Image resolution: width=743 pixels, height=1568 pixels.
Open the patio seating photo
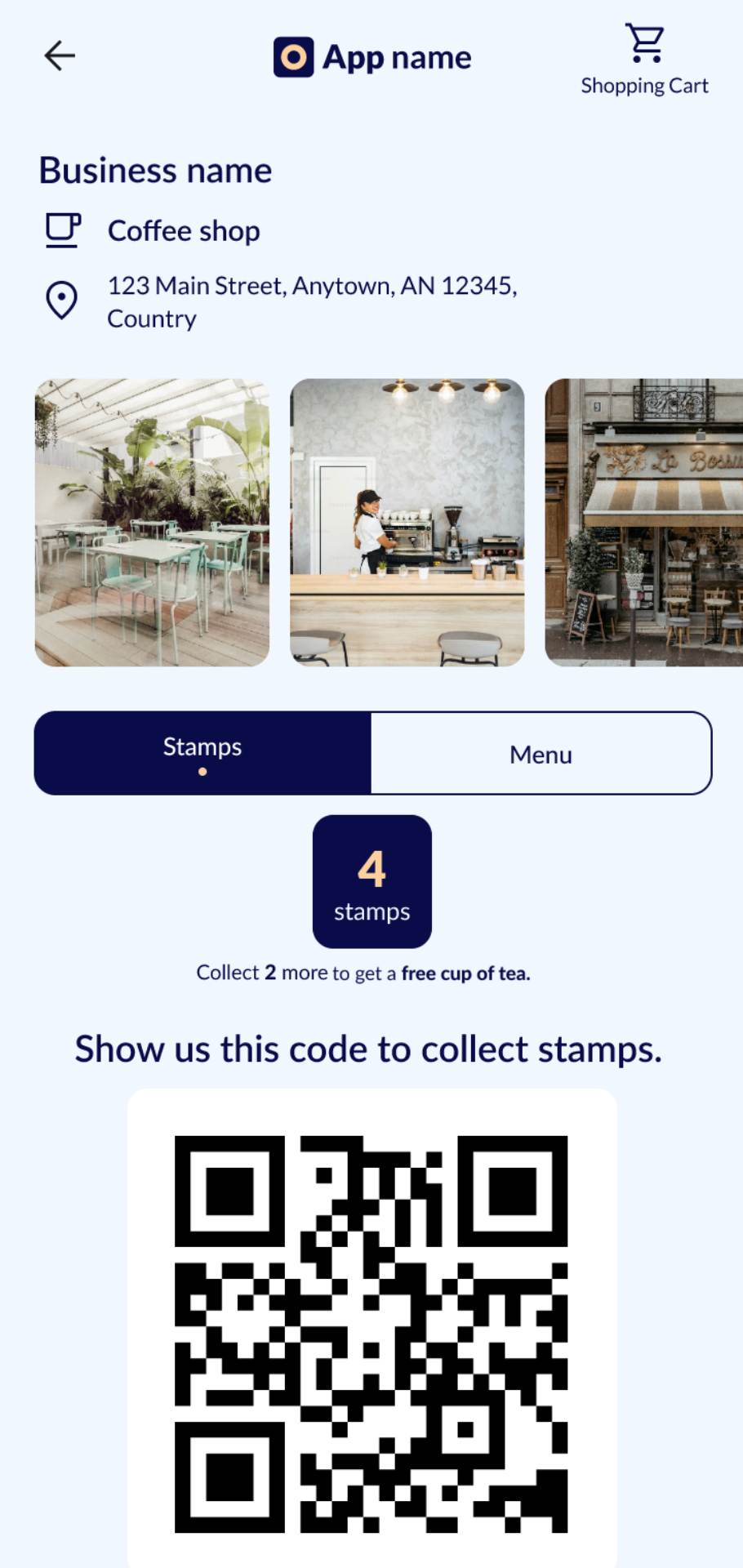pyautogui.click(x=152, y=523)
